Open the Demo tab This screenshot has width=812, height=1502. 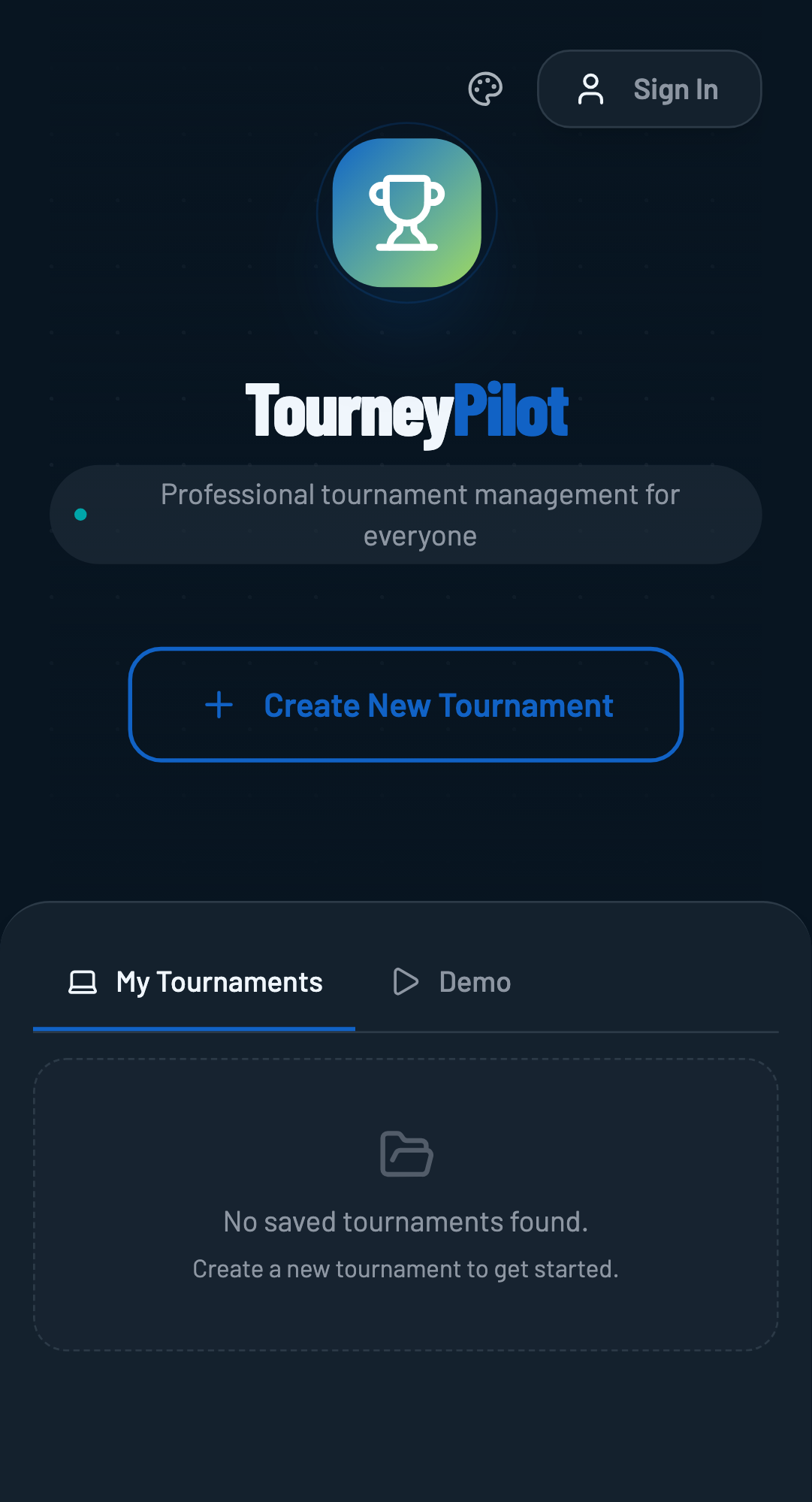pyautogui.click(x=474, y=981)
